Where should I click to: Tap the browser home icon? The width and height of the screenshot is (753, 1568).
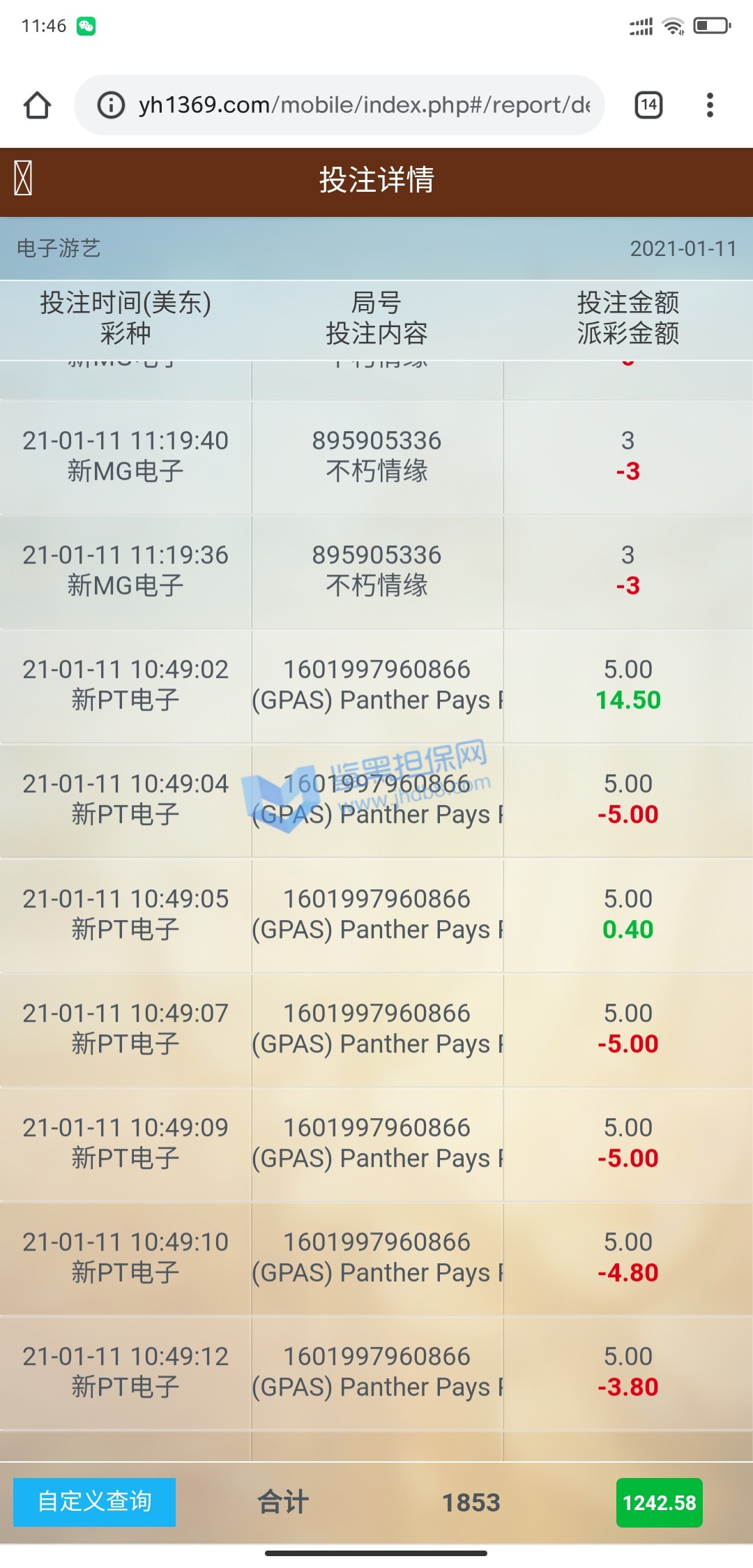pos(37,105)
